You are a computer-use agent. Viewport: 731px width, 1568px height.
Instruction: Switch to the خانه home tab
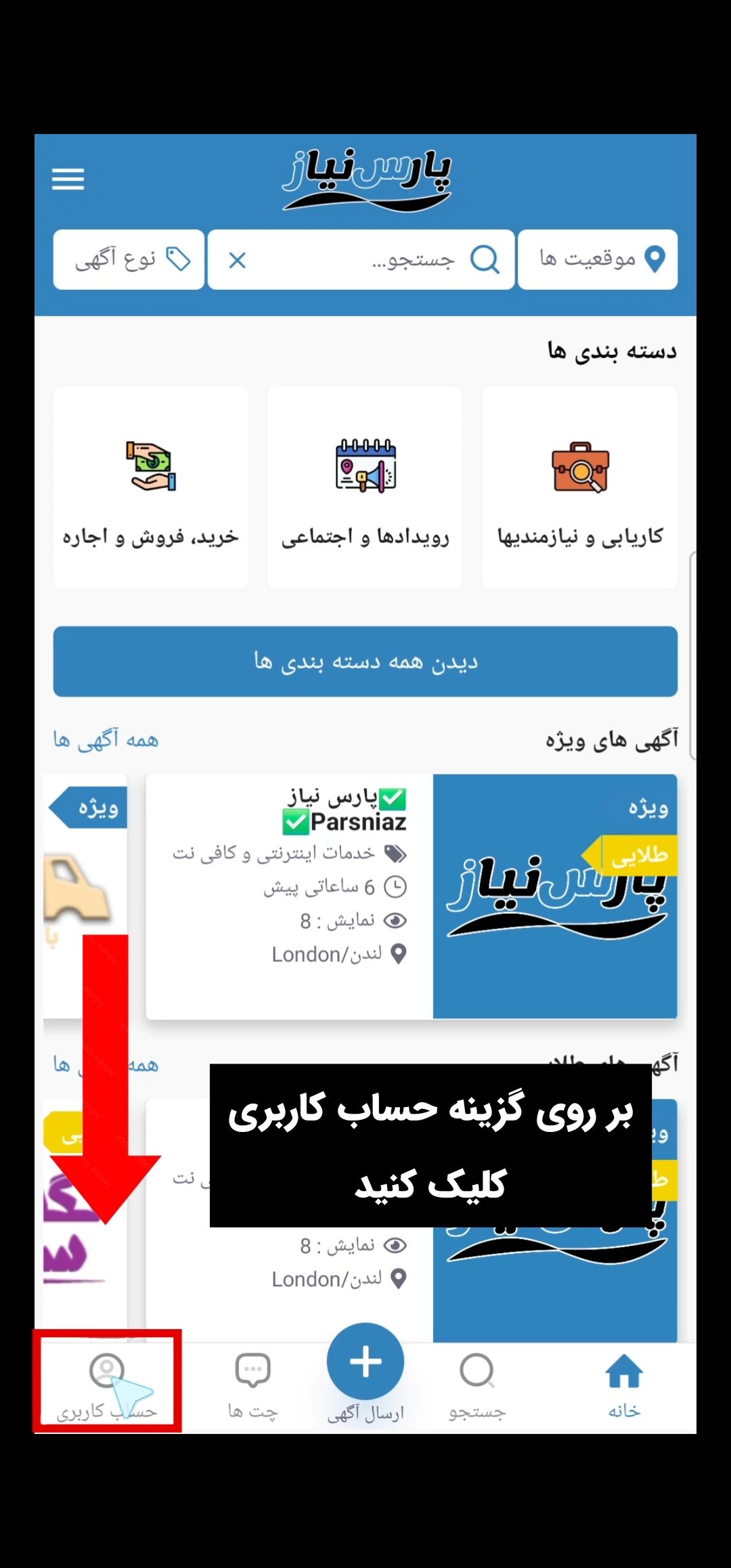[623, 1385]
